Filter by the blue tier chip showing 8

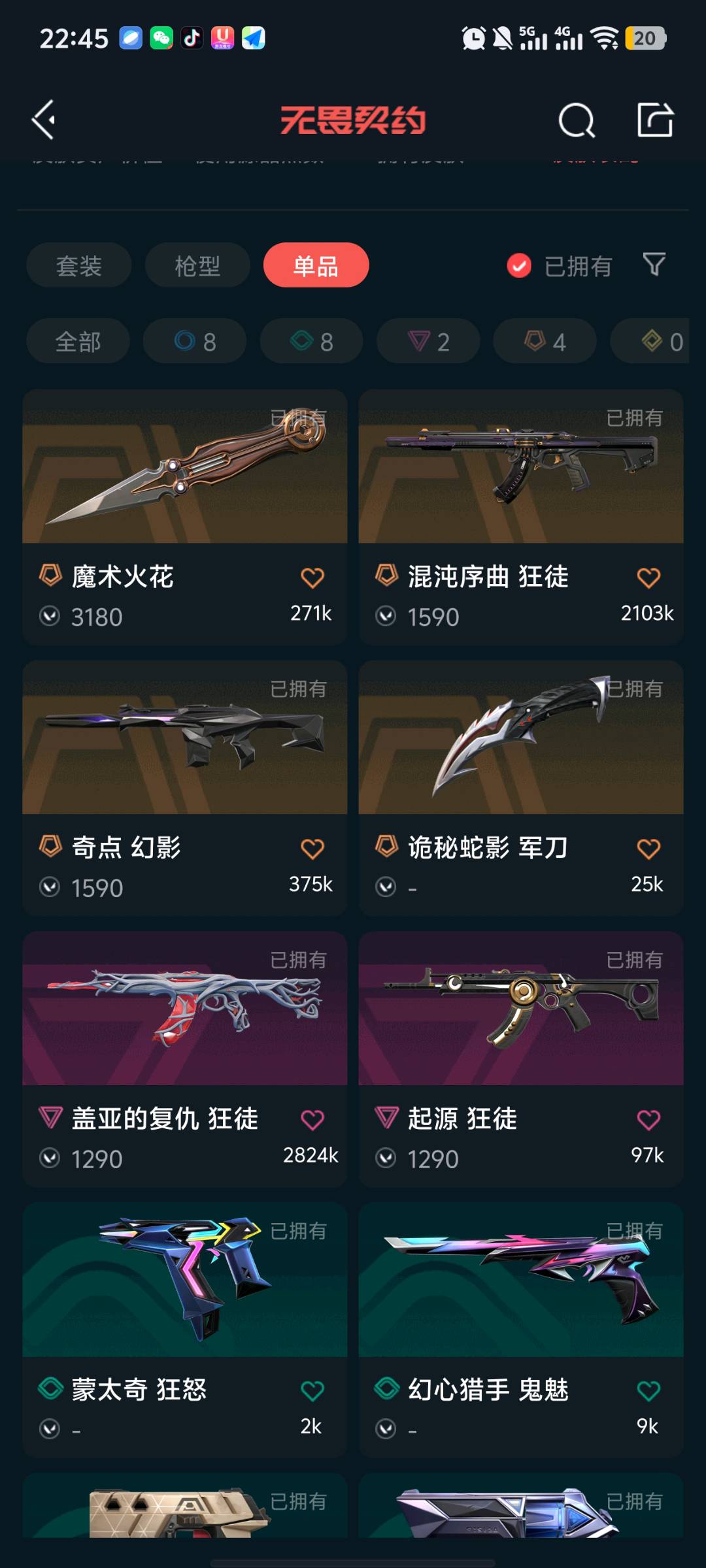pyautogui.click(x=195, y=341)
